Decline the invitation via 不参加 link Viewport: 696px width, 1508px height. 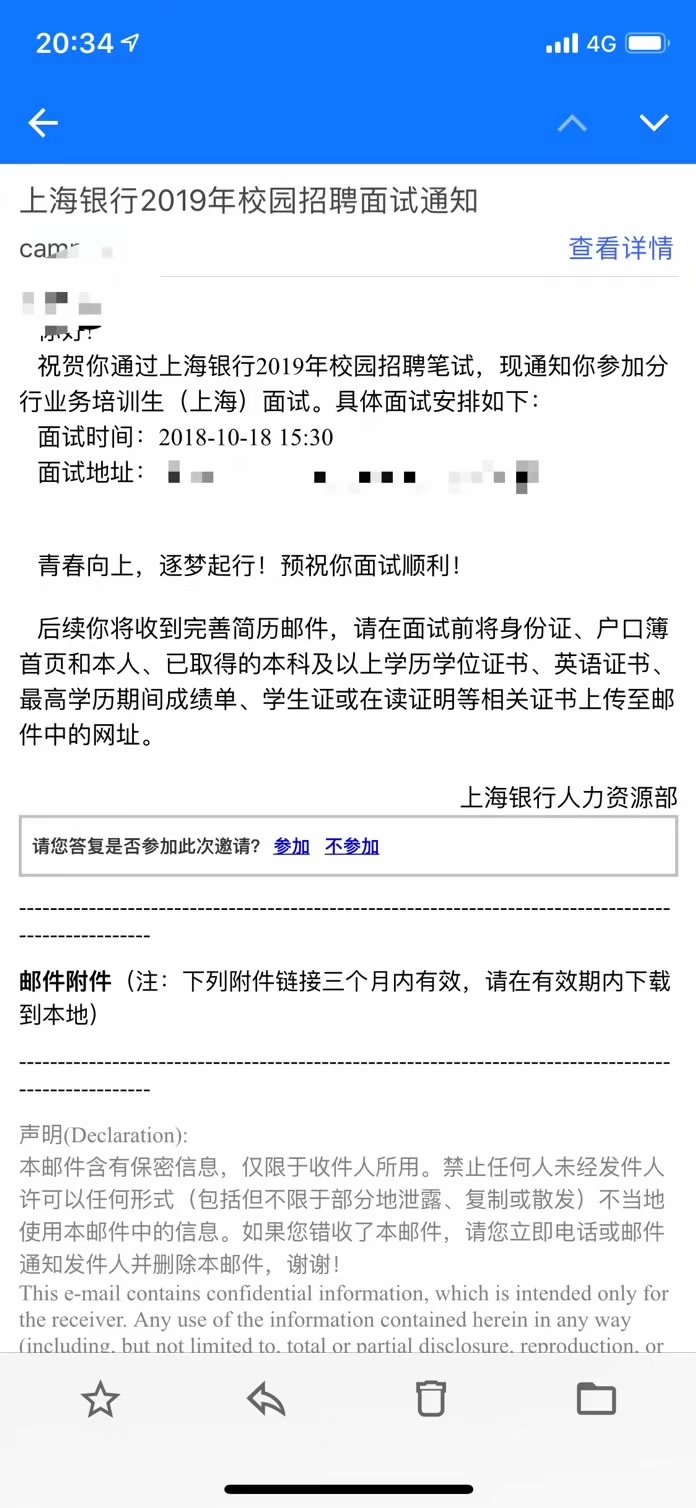(352, 846)
